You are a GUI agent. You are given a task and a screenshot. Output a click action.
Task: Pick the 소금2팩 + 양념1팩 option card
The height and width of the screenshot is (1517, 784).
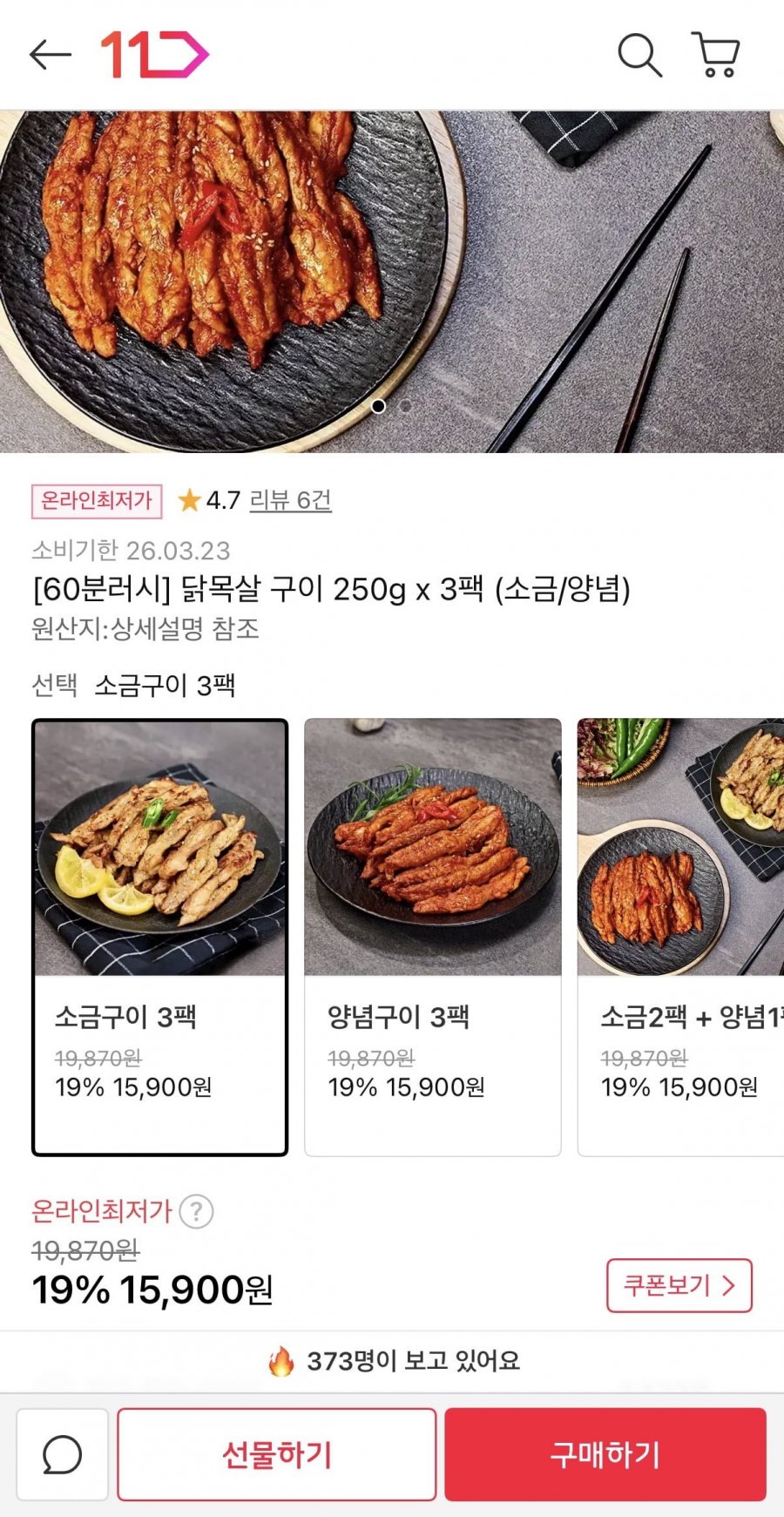tap(681, 937)
